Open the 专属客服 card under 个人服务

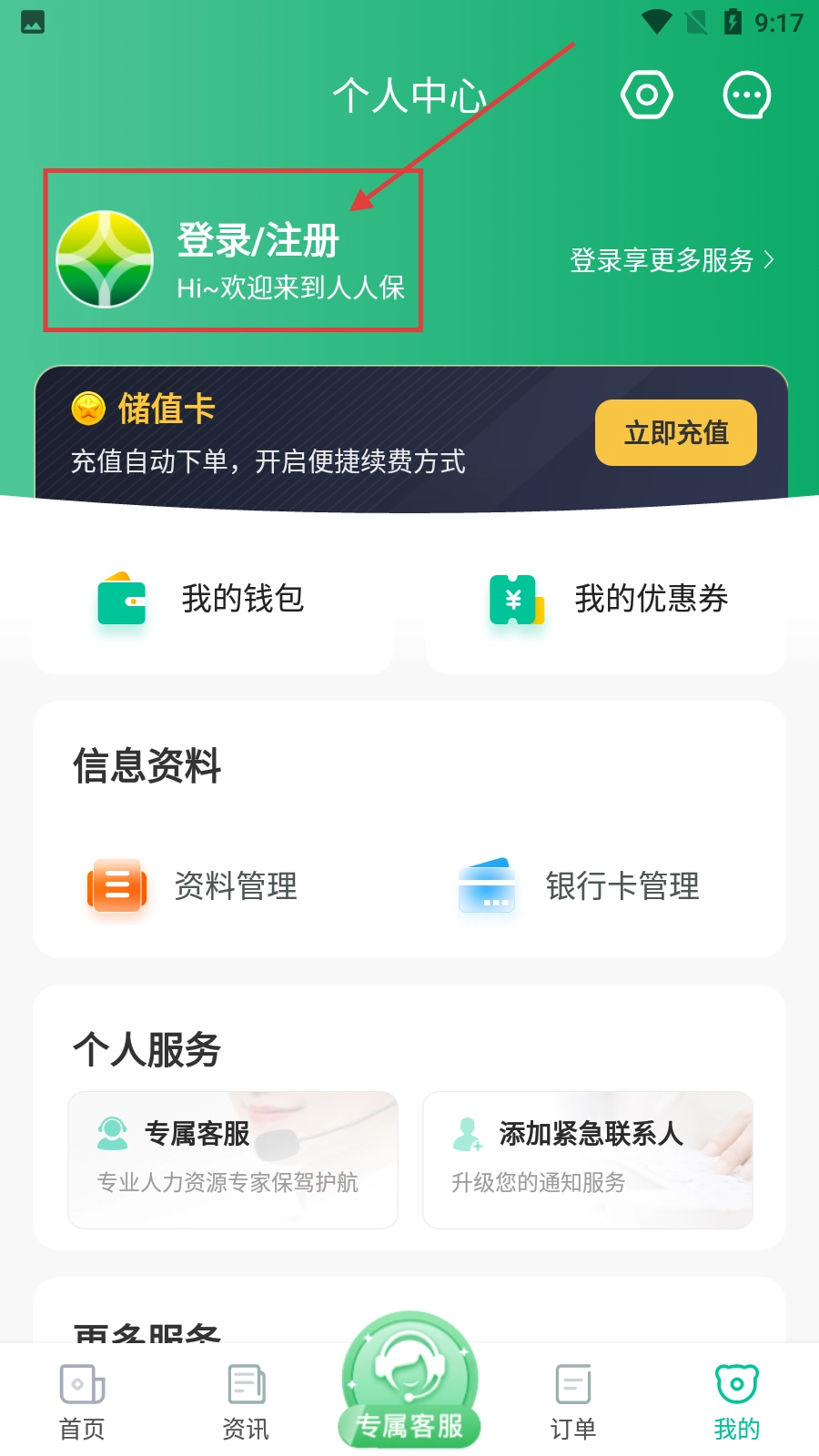tap(233, 1159)
